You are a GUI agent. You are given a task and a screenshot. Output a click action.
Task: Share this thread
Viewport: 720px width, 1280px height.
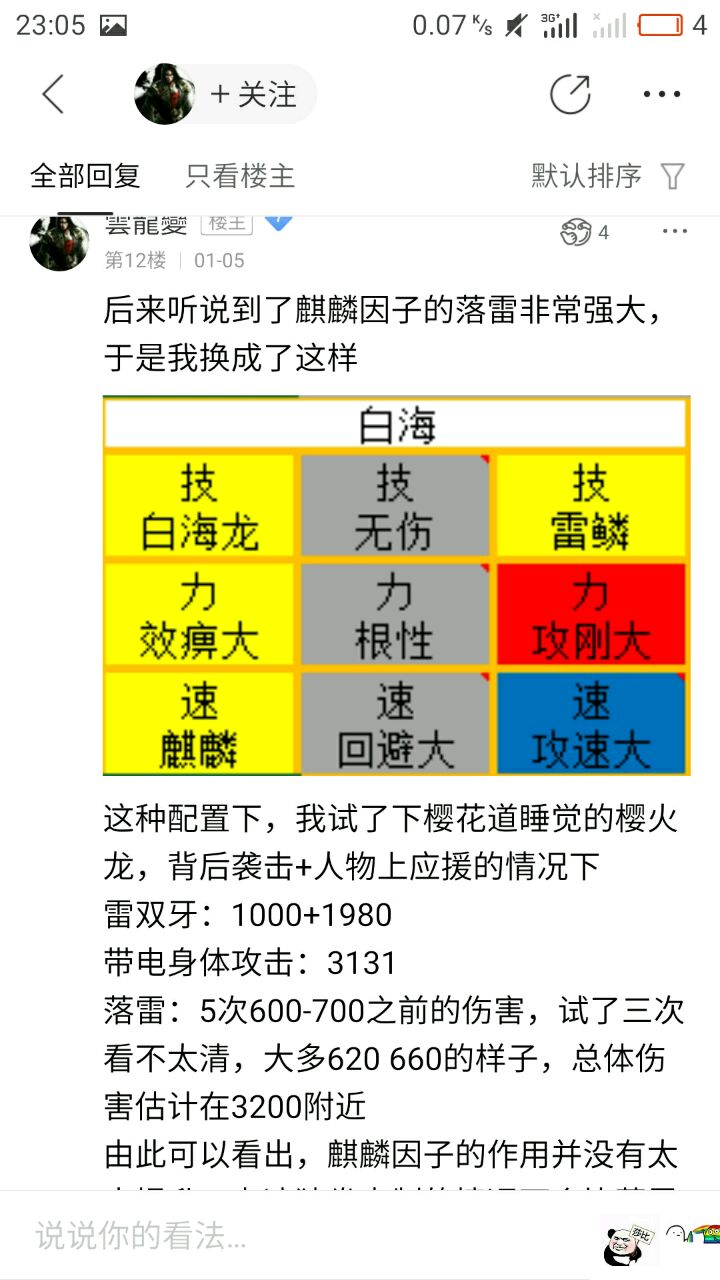[x=570, y=95]
